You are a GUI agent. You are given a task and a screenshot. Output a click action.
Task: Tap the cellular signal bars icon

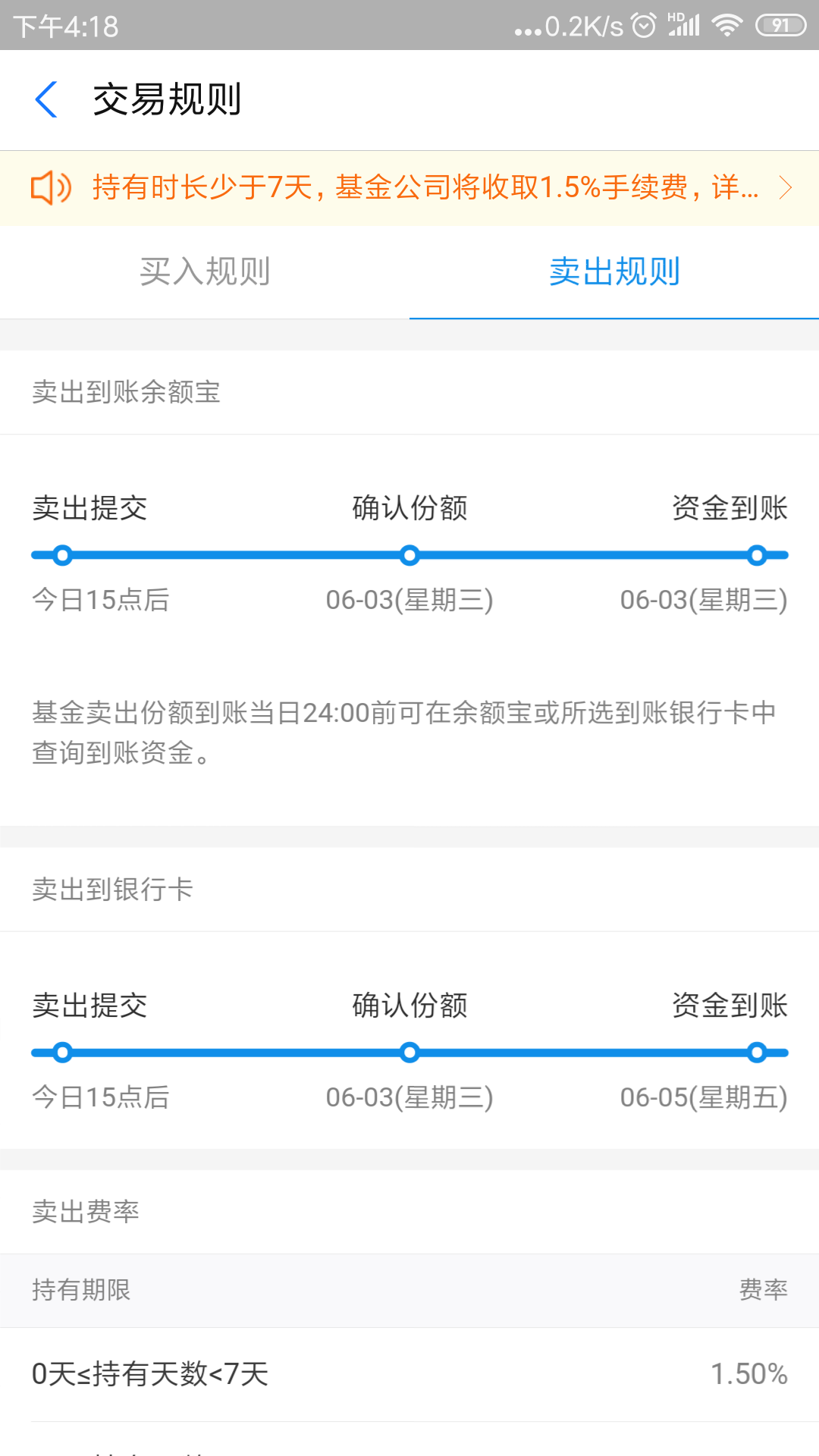tap(683, 27)
